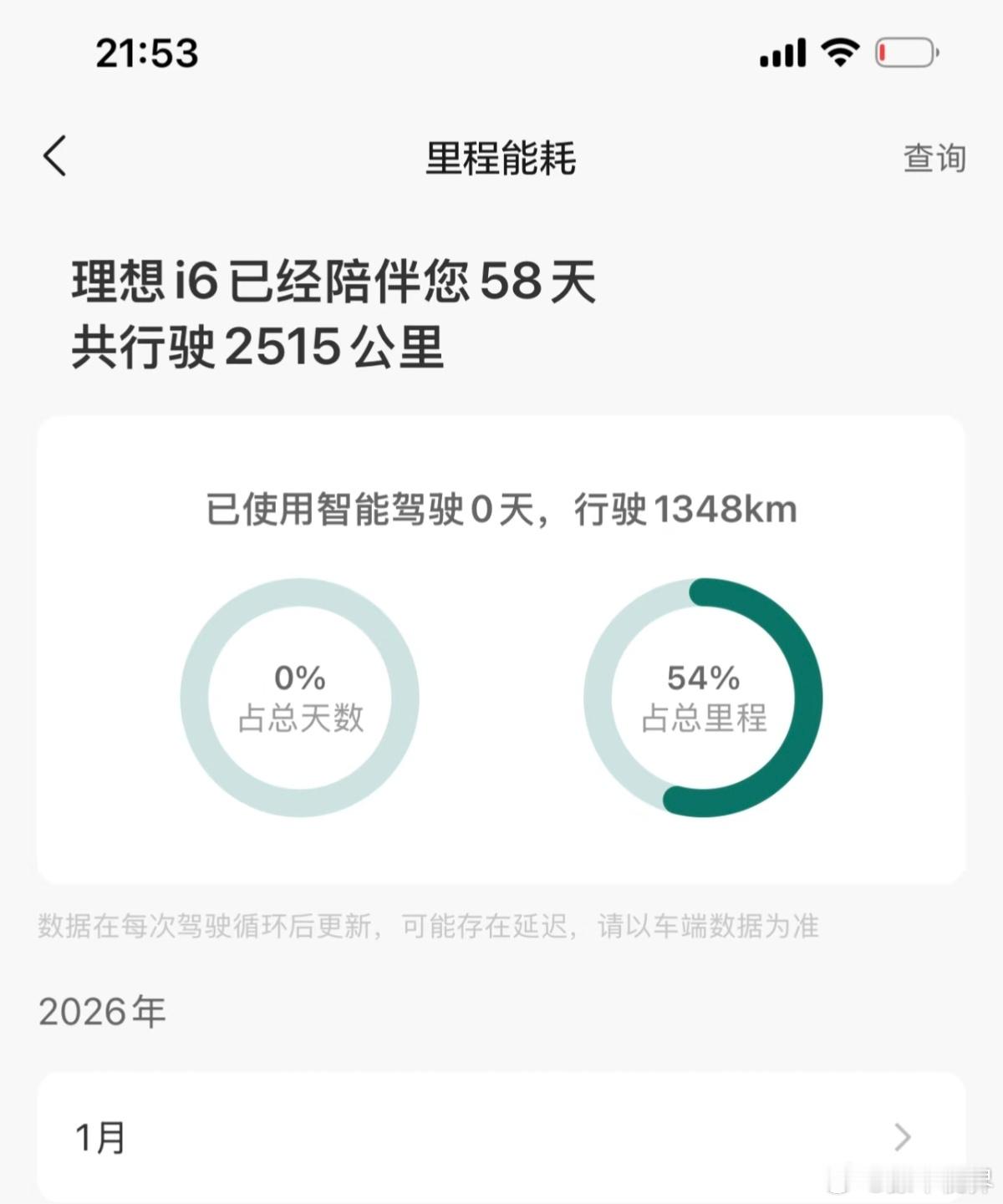Select the 里程能耗 page title

click(501, 159)
